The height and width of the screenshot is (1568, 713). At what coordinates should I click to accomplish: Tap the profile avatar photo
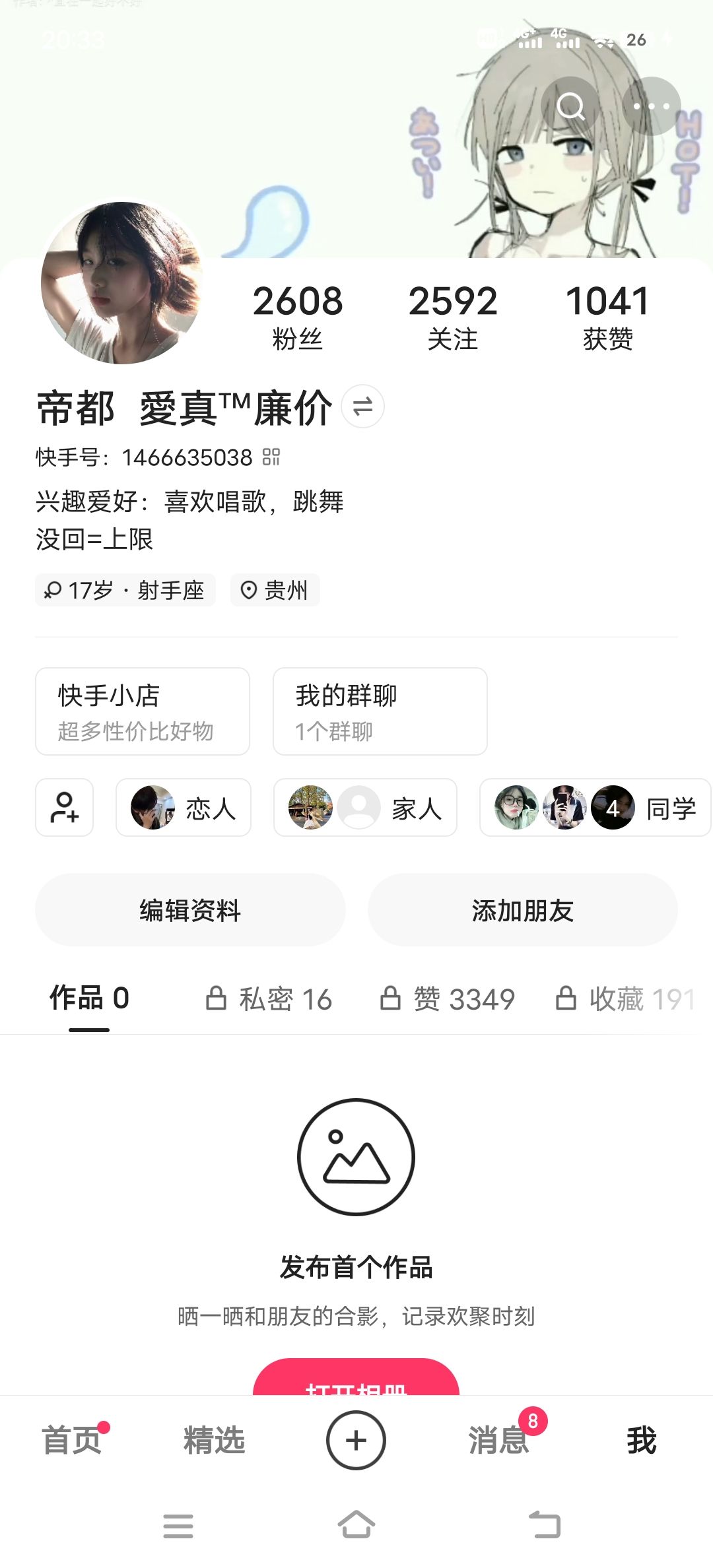[121, 282]
